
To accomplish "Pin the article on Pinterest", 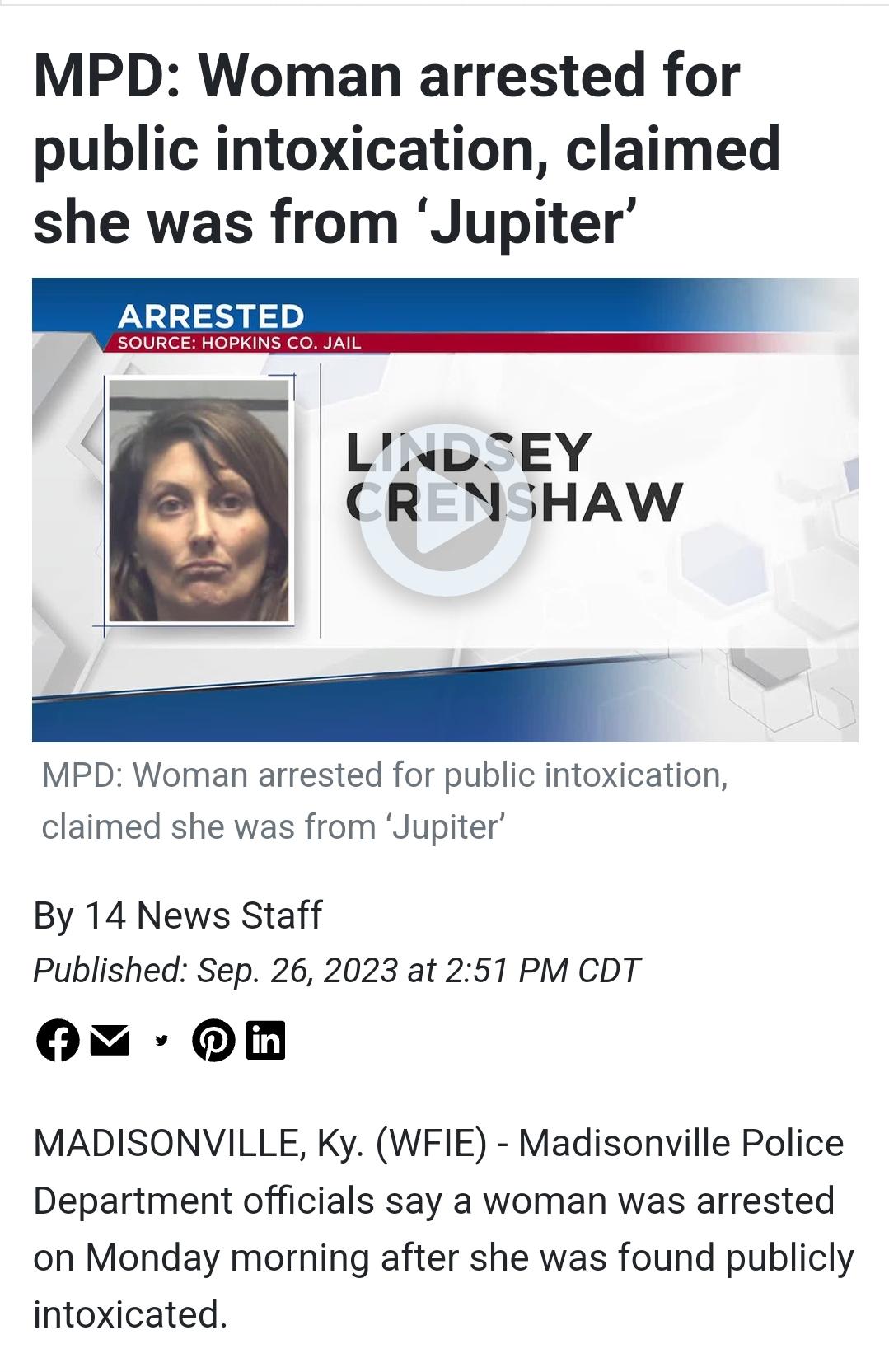I will tap(213, 1040).
